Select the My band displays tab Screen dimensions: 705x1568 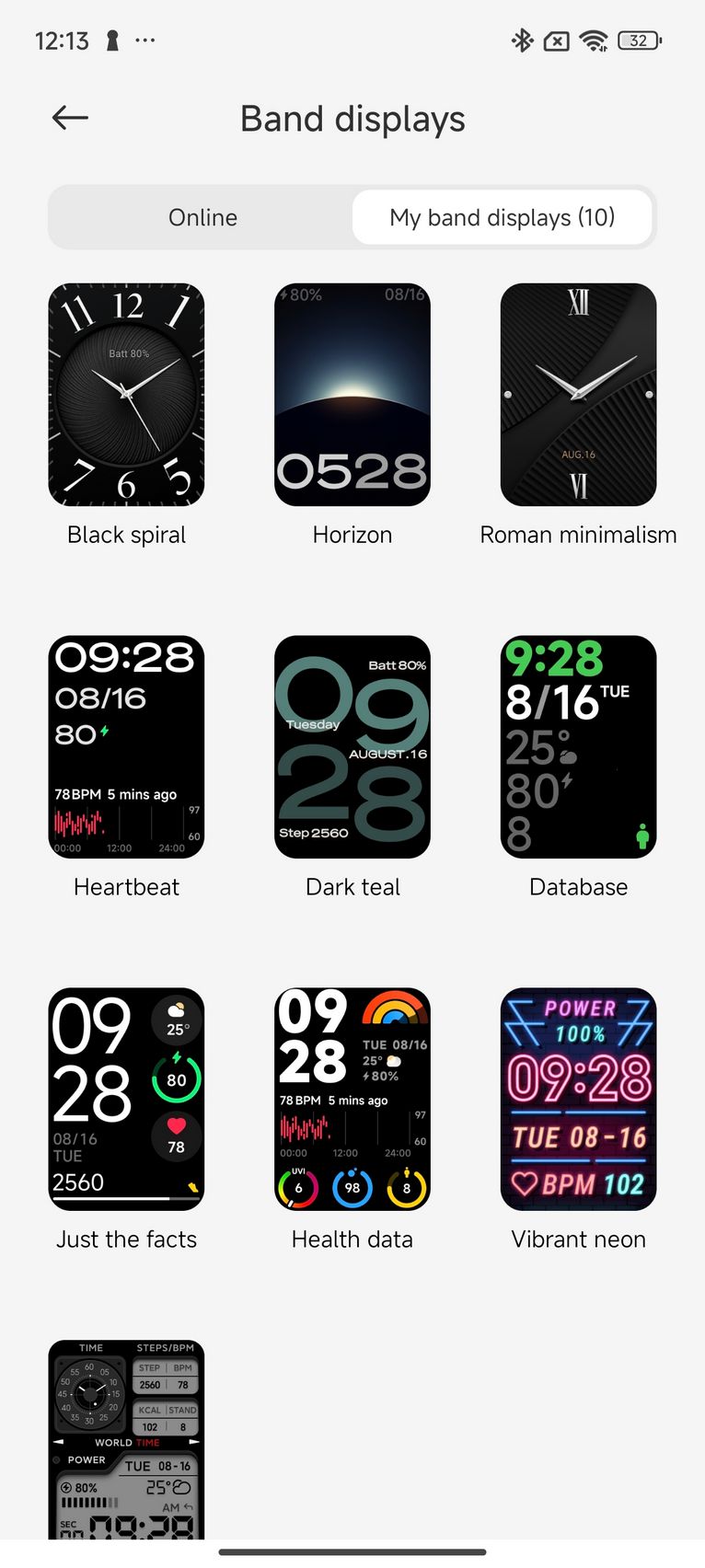pos(502,217)
